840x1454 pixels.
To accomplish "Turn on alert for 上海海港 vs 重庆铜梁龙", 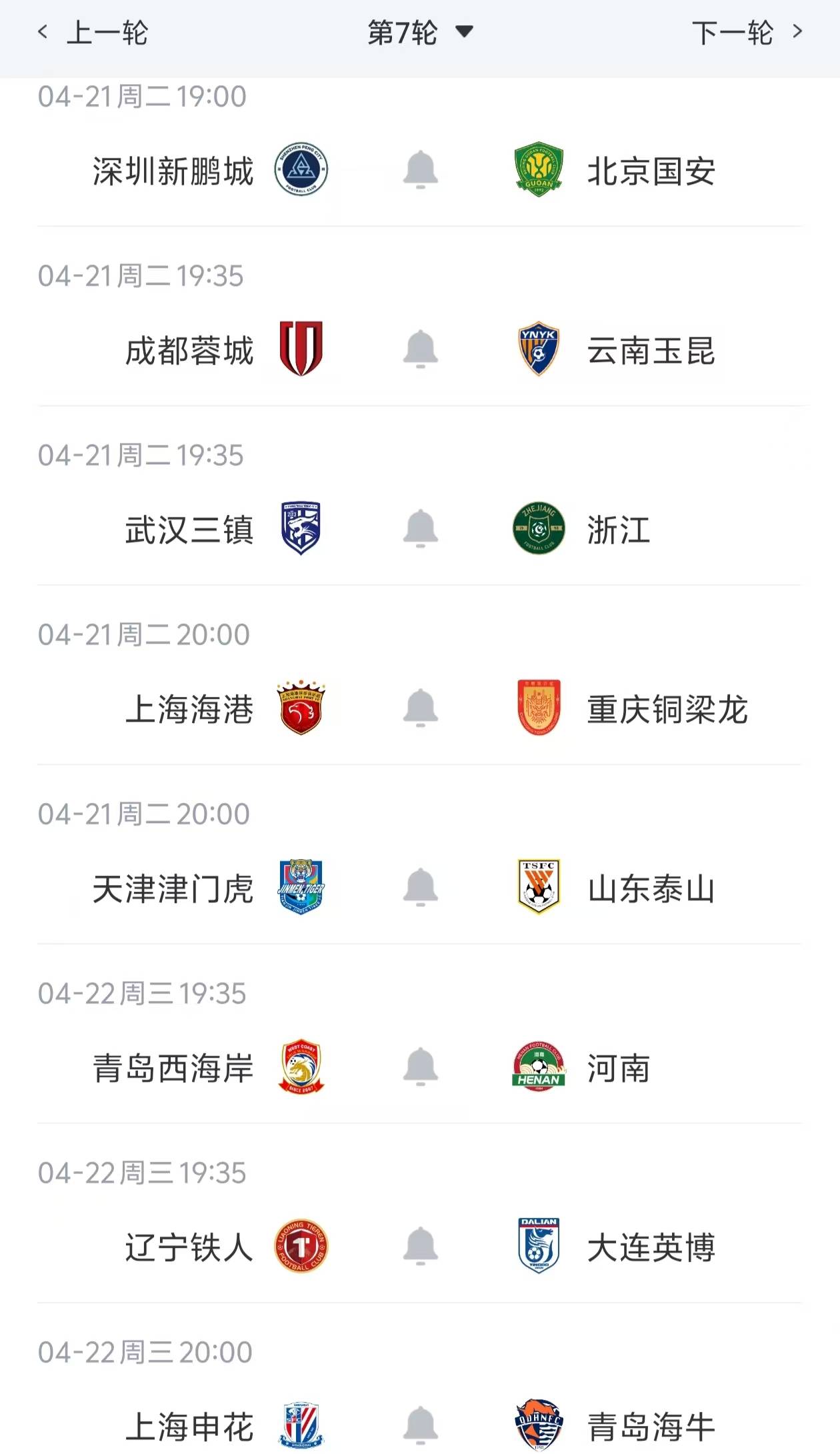I will click(420, 708).
